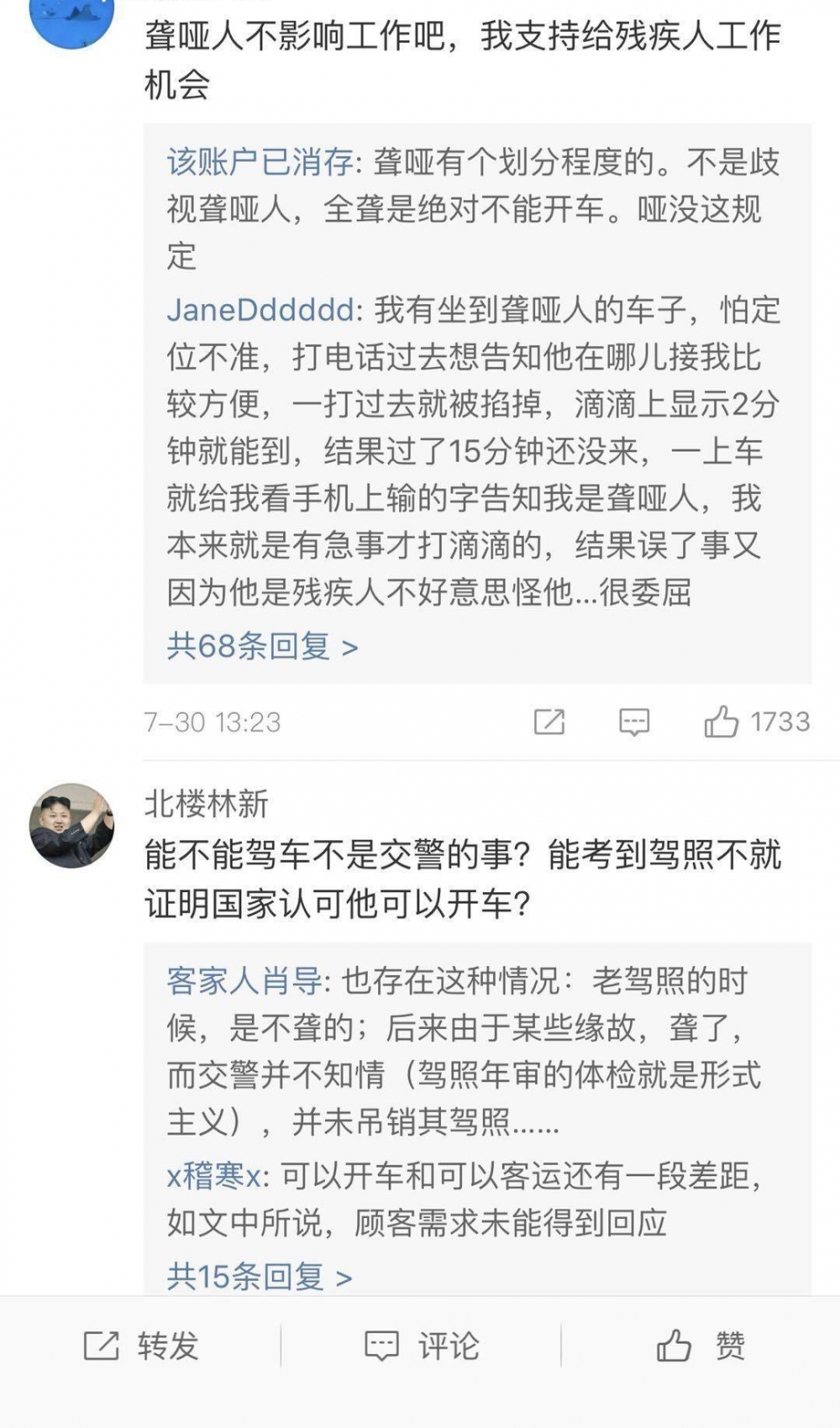Screen dimensions: 840x1428
Task: Open 北楼林新's avatar
Action: click(71, 825)
